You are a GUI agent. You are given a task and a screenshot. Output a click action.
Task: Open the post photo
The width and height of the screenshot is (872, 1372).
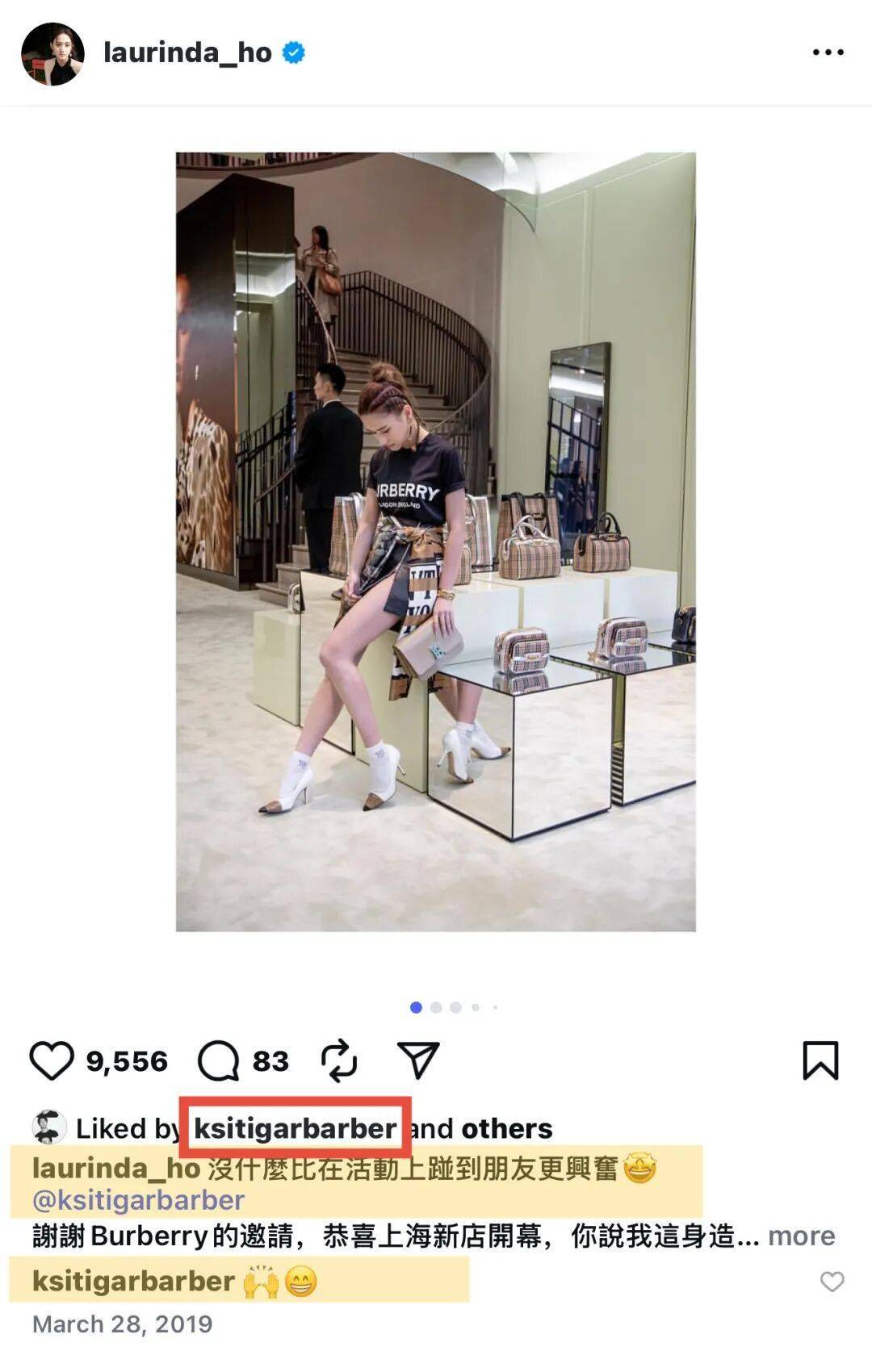(x=436, y=542)
